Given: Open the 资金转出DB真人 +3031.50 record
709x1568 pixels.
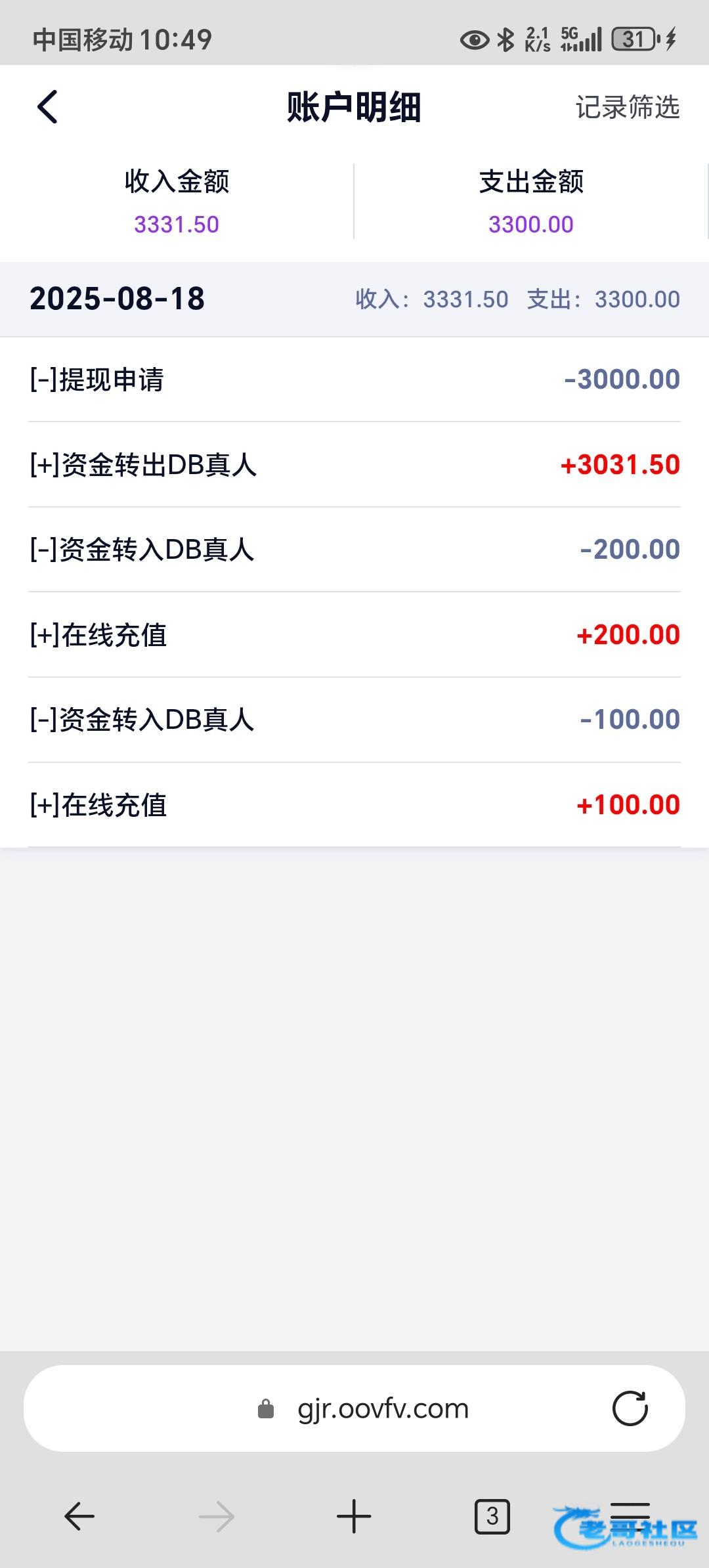Looking at the screenshot, I should click(354, 465).
